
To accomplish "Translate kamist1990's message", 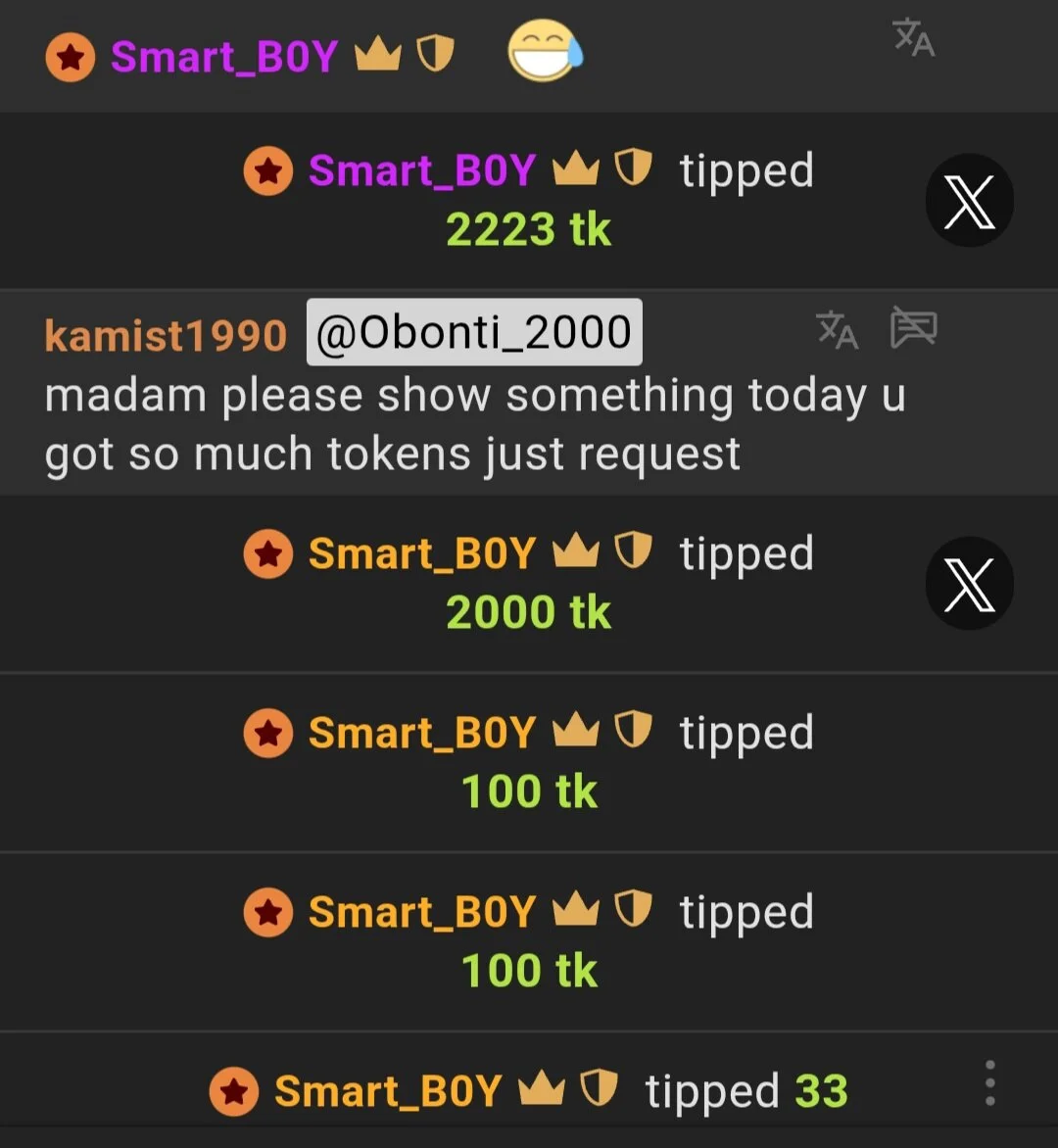I will point(837,329).
